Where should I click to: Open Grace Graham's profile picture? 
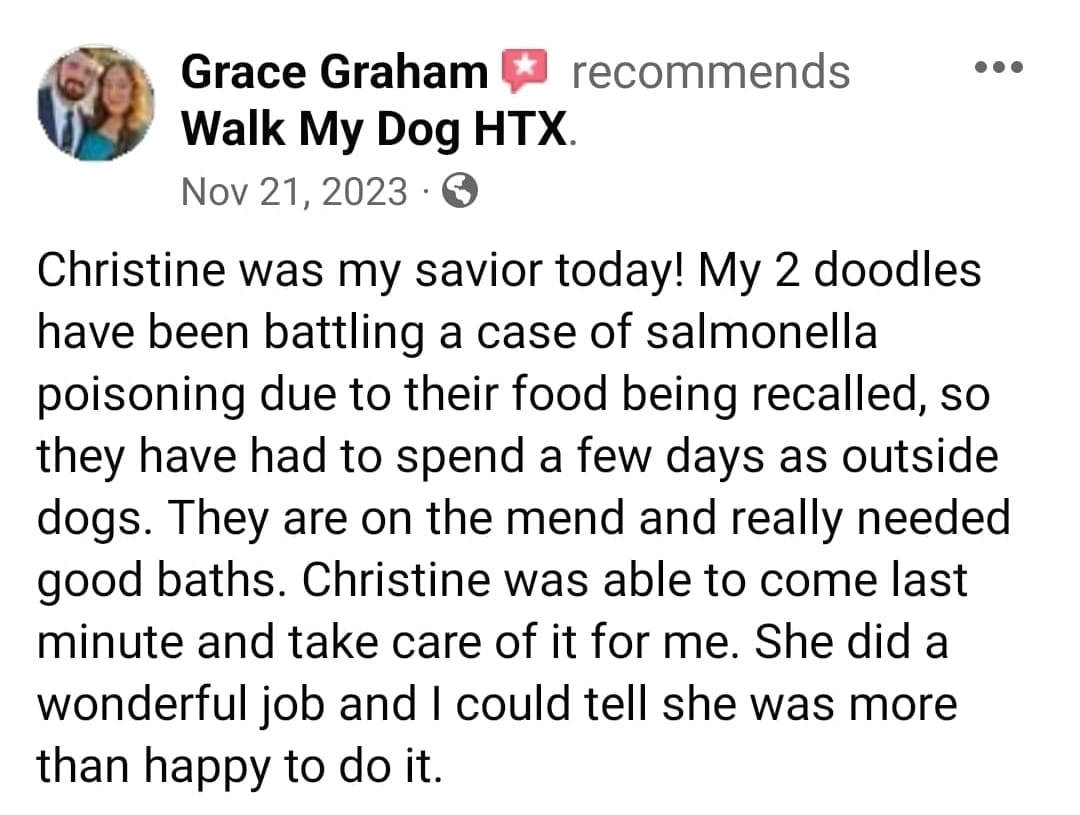pos(96,102)
